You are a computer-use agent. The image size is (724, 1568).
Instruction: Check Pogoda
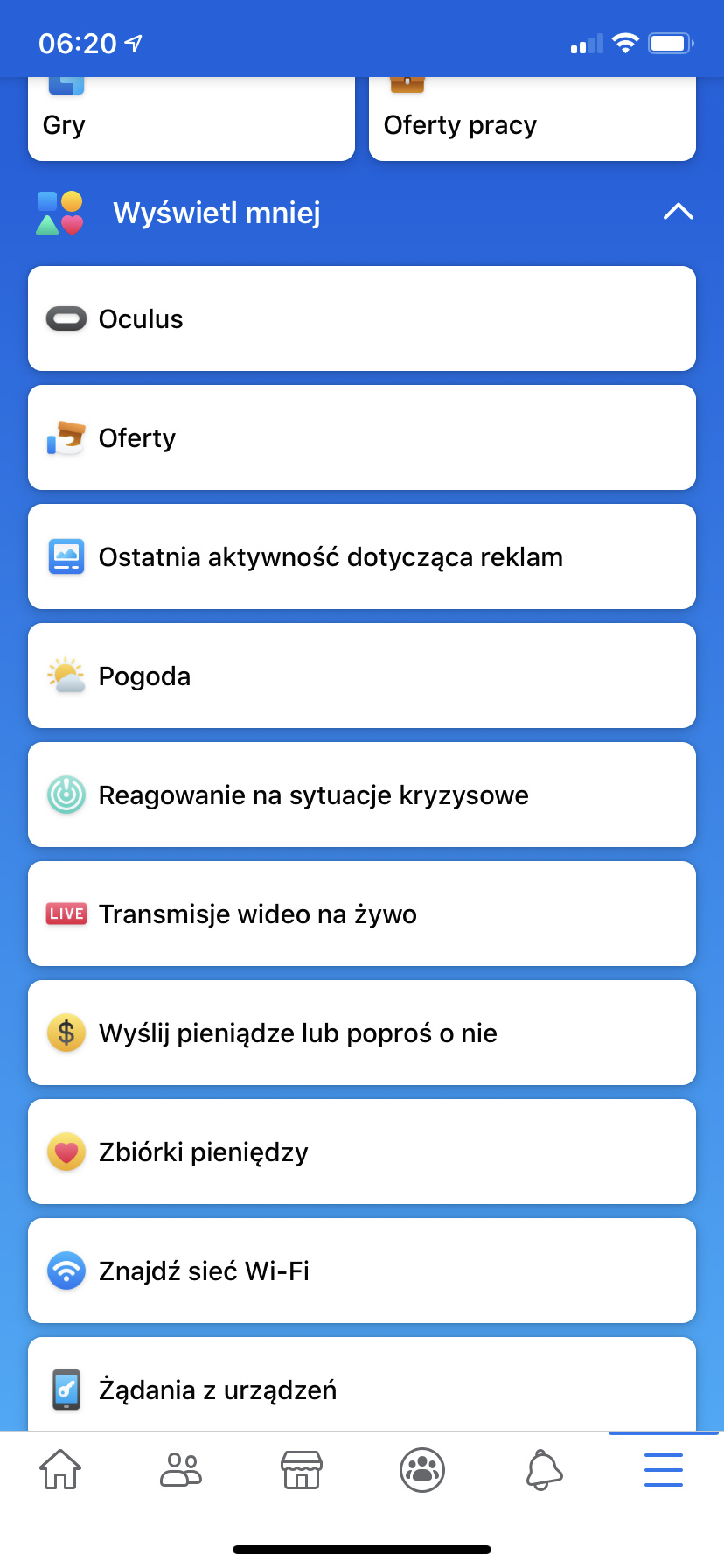(x=362, y=675)
